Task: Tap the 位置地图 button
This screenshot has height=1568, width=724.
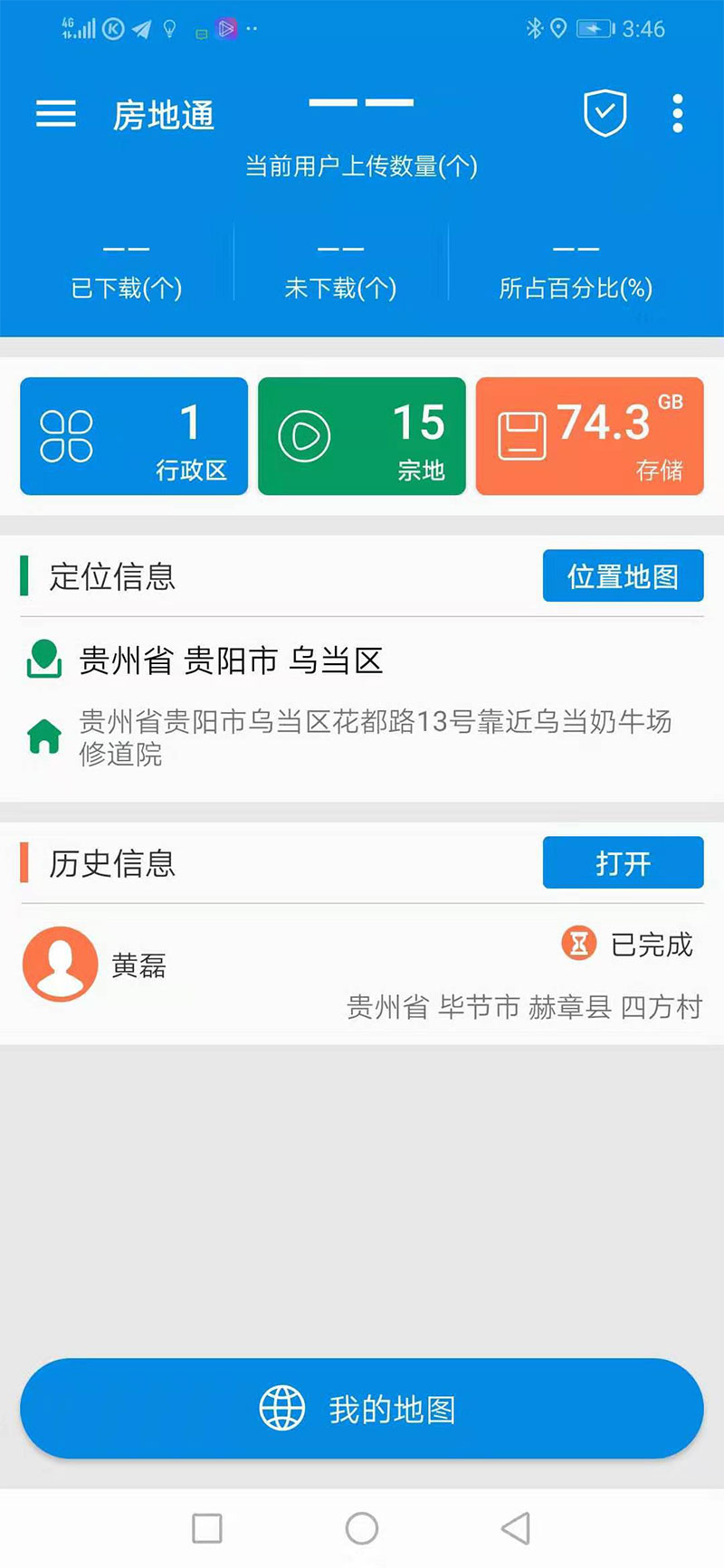Action: (x=623, y=575)
